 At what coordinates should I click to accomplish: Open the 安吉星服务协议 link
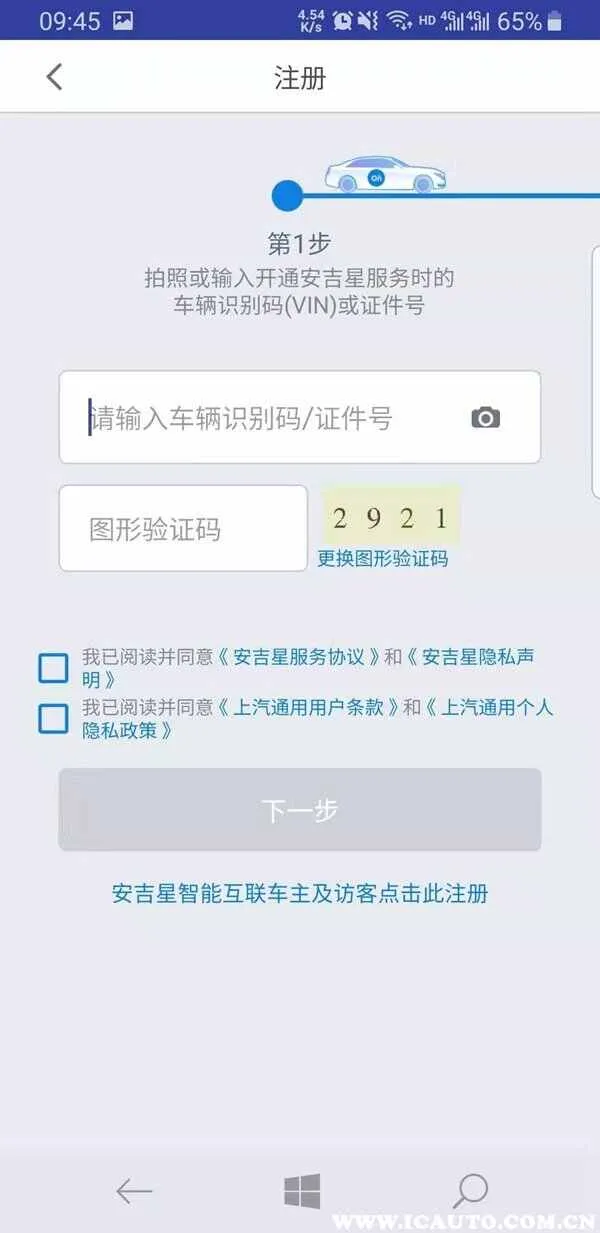[x=305, y=657]
